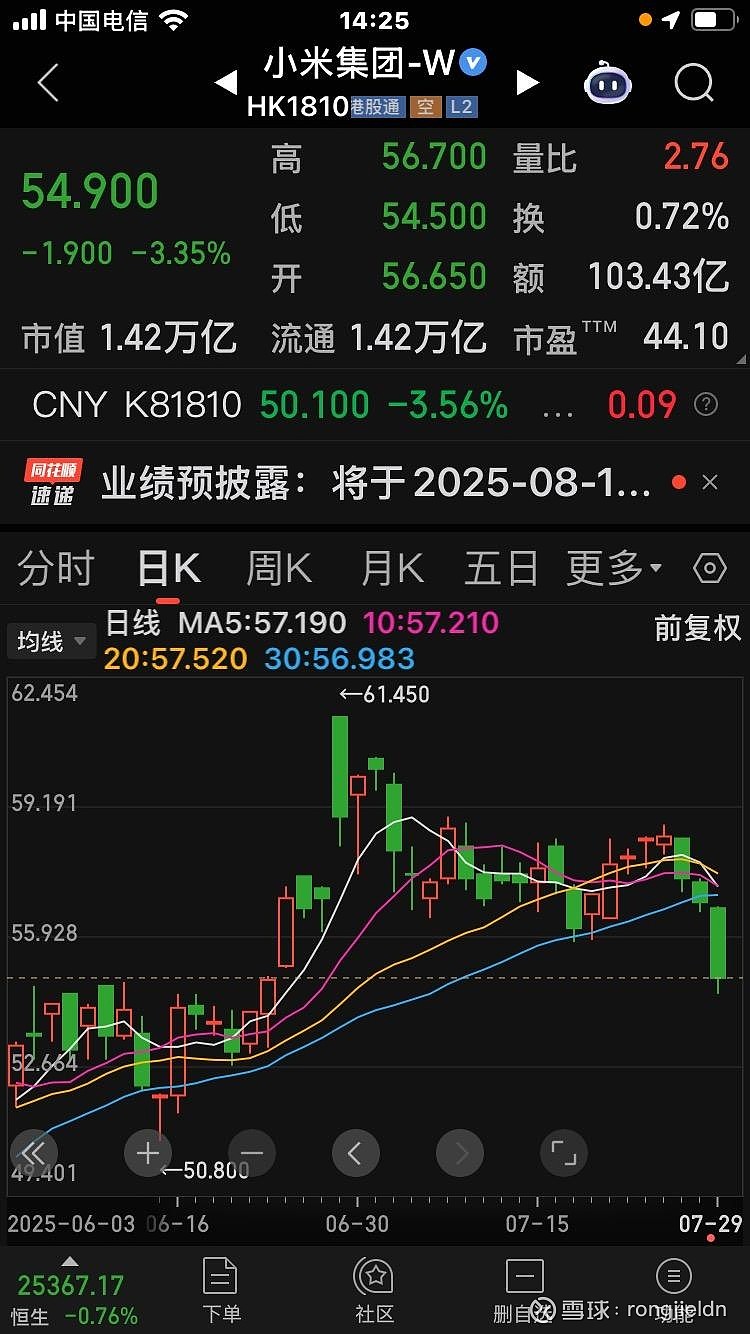The width and height of the screenshot is (750, 1334).
Task: Tap the question mark help icon
Action: coord(705,404)
